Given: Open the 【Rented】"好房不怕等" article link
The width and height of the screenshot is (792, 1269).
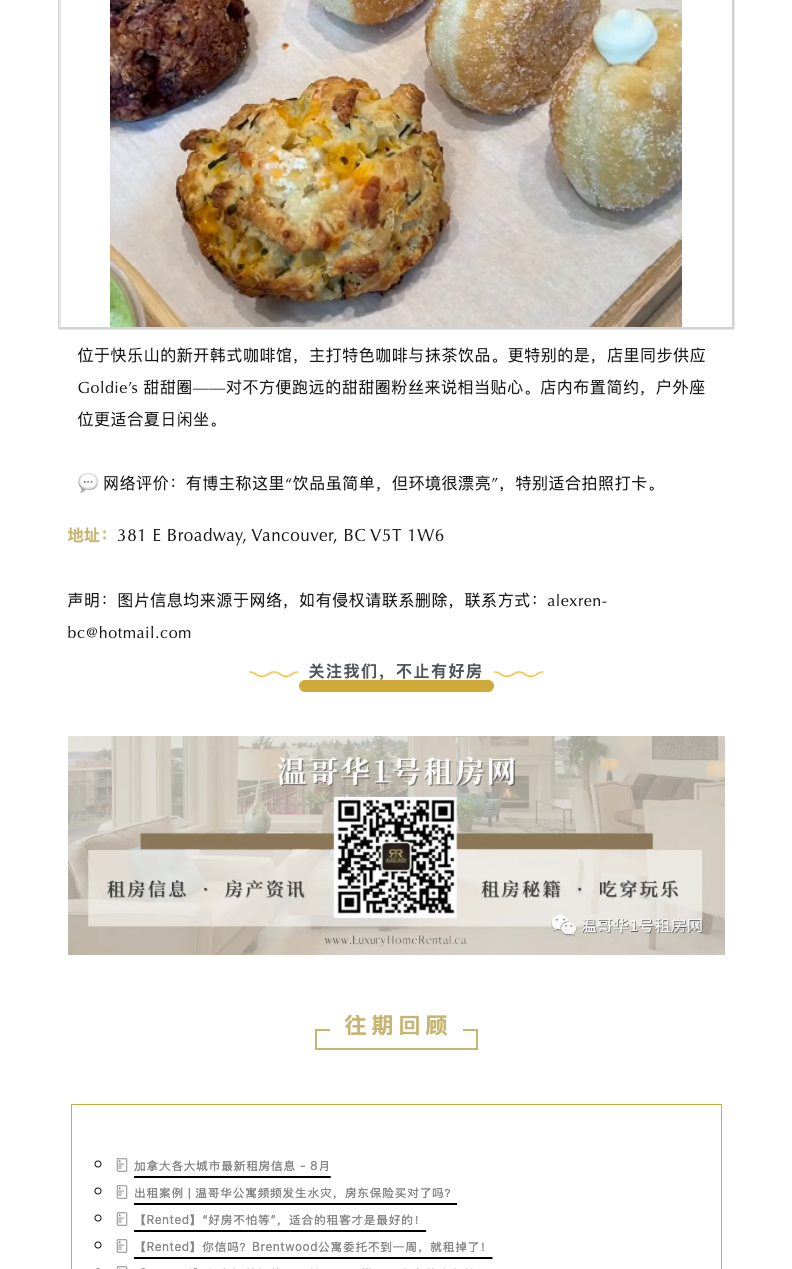Looking at the screenshot, I should [x=278, y=1220].
